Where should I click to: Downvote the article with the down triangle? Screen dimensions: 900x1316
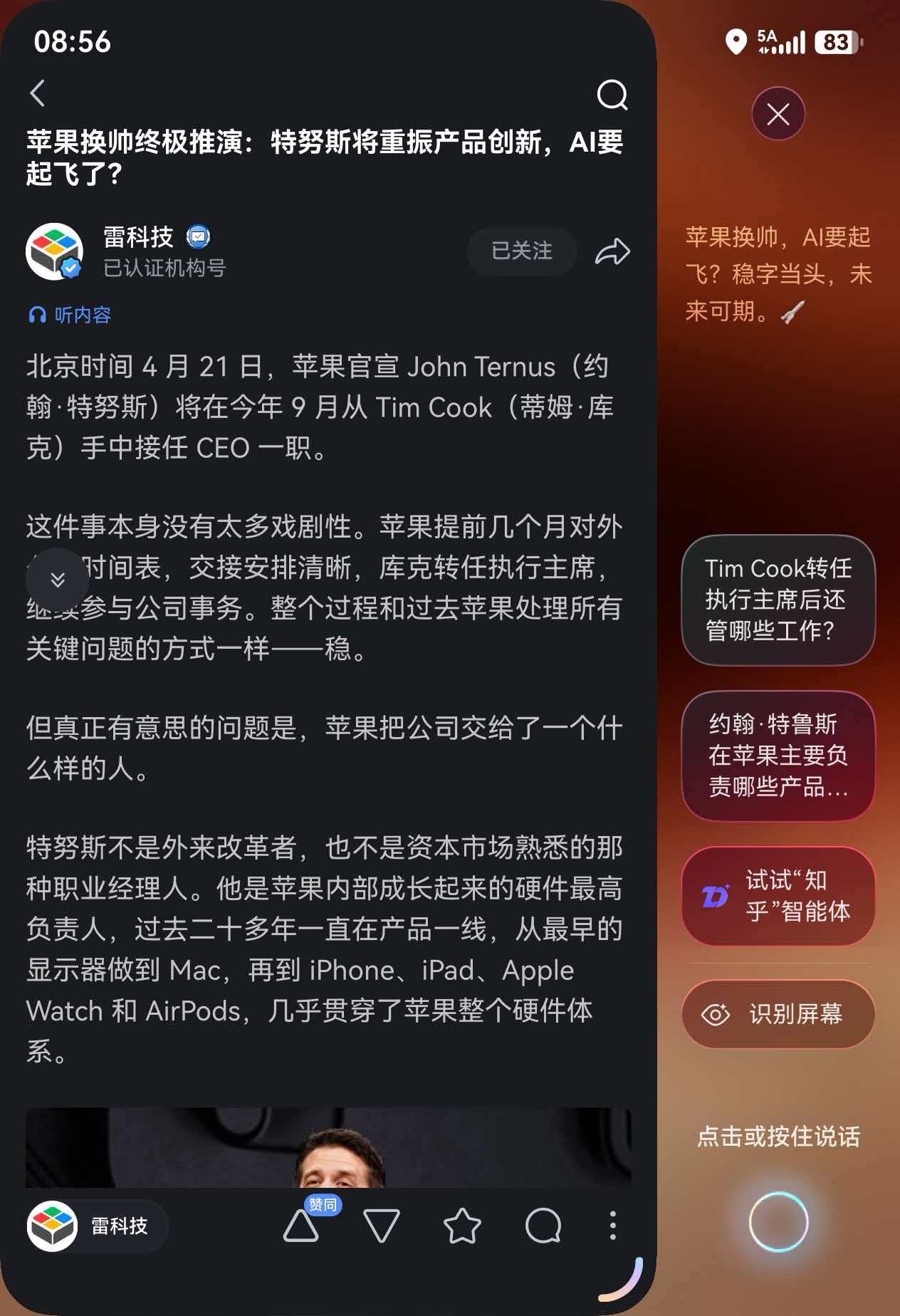(381, 1226)
